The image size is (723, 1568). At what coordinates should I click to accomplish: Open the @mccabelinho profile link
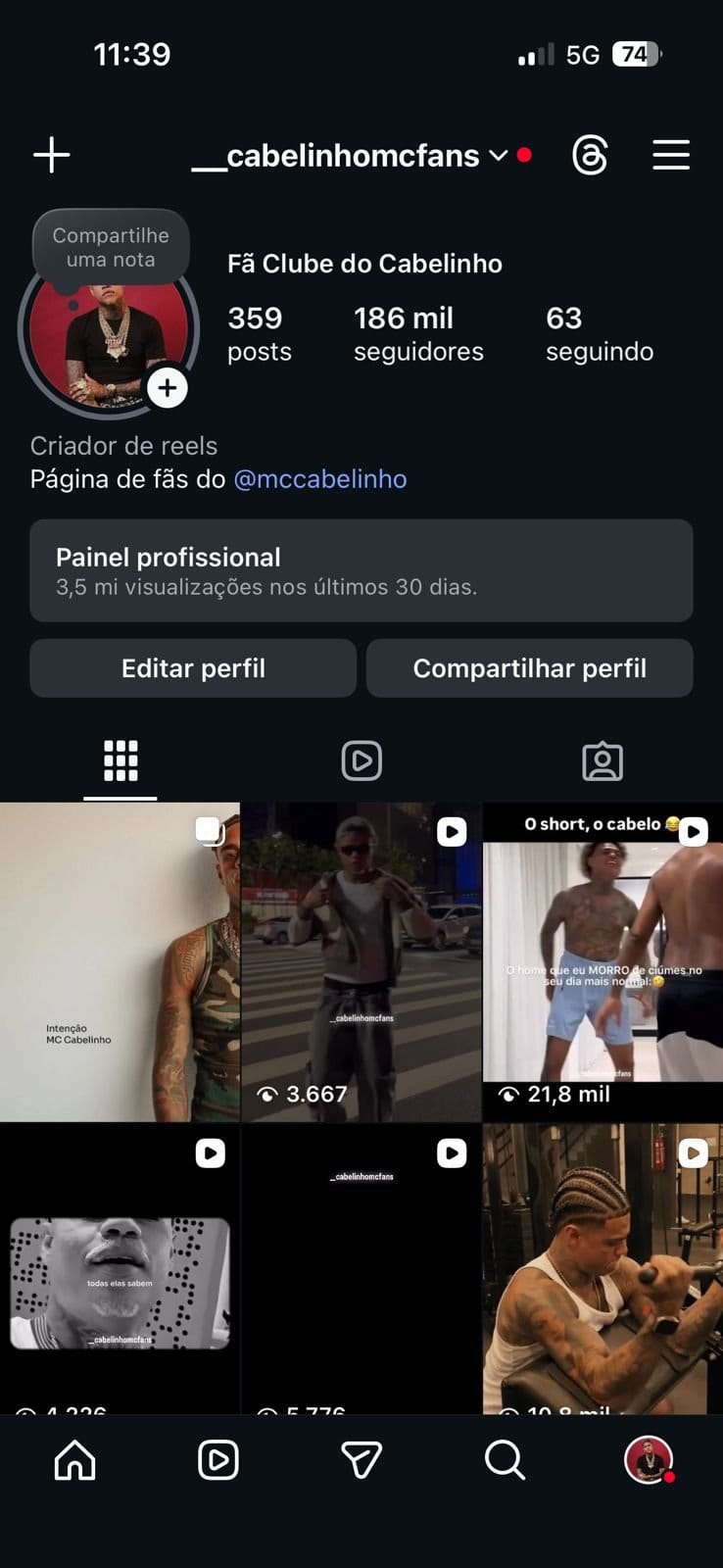point(318,479)
